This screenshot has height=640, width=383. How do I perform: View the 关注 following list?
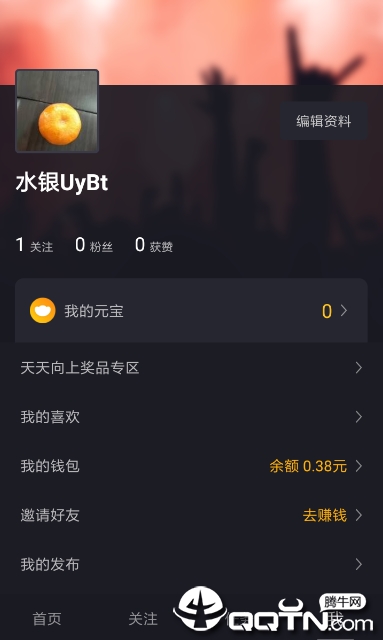coord(34,245)
